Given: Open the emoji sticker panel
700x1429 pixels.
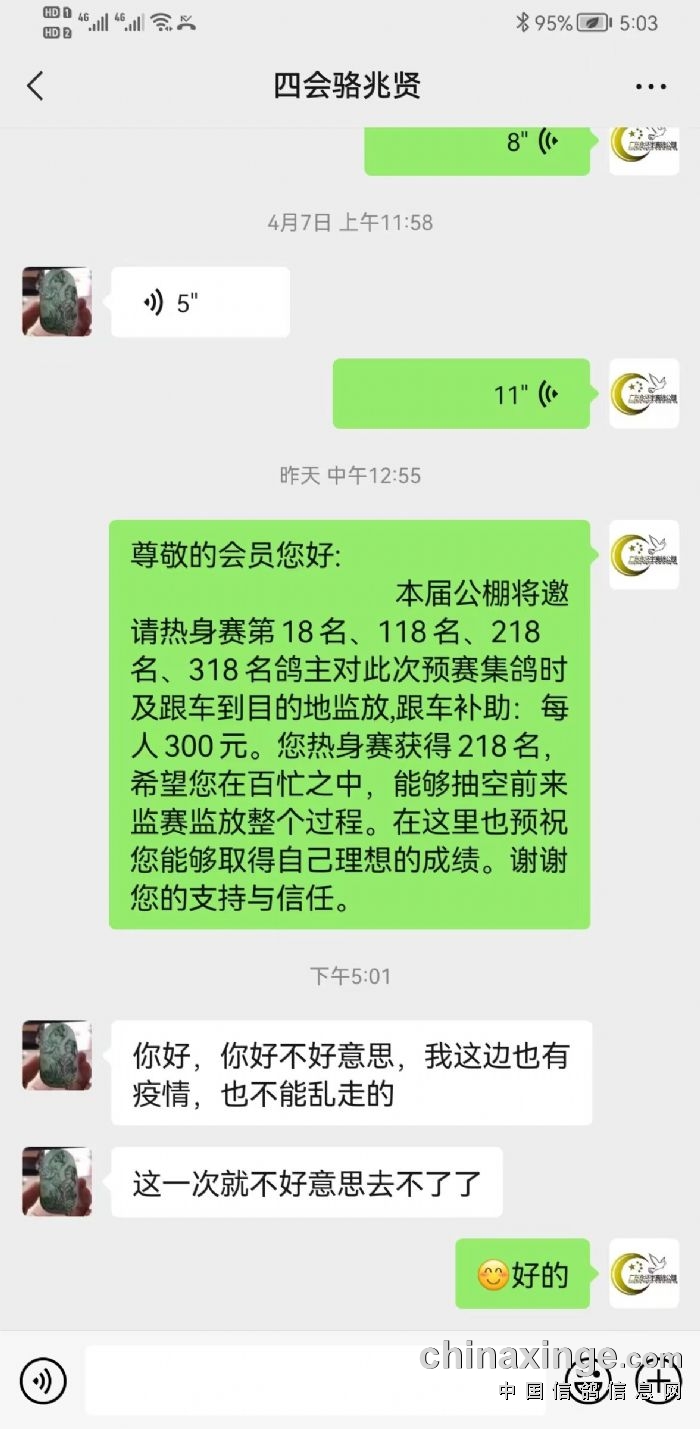Looking at the screenshot, I should [x=588, y=1381].
